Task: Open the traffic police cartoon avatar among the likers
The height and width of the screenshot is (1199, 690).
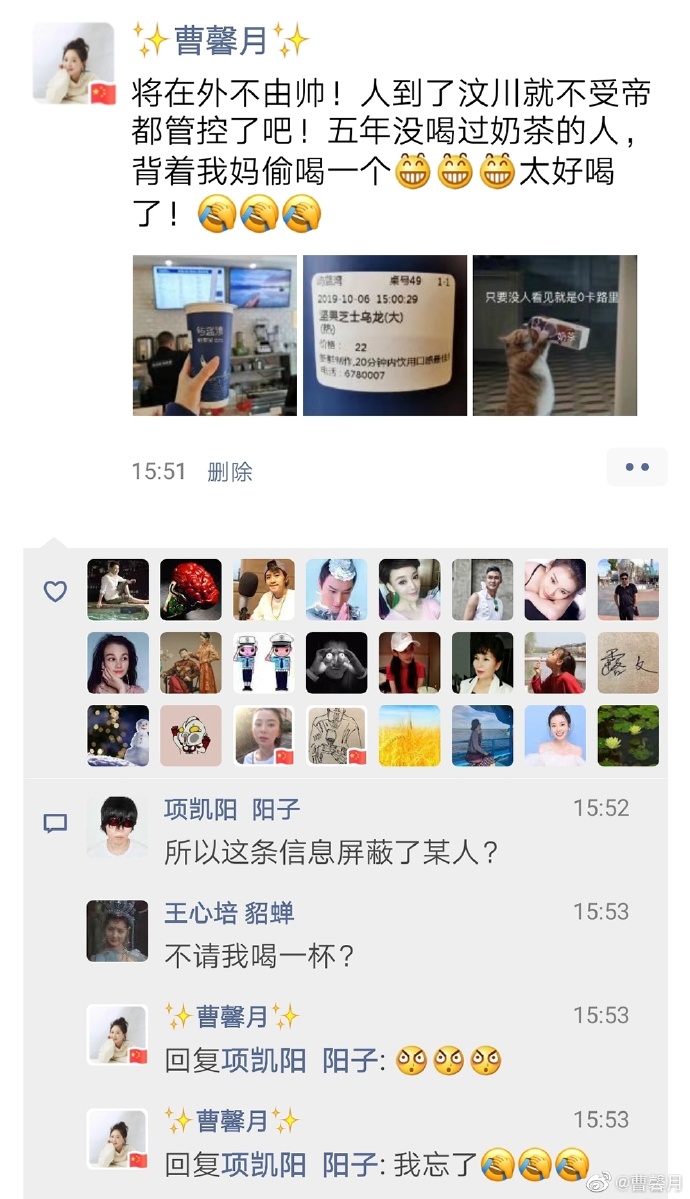Action: pos(264,663)
